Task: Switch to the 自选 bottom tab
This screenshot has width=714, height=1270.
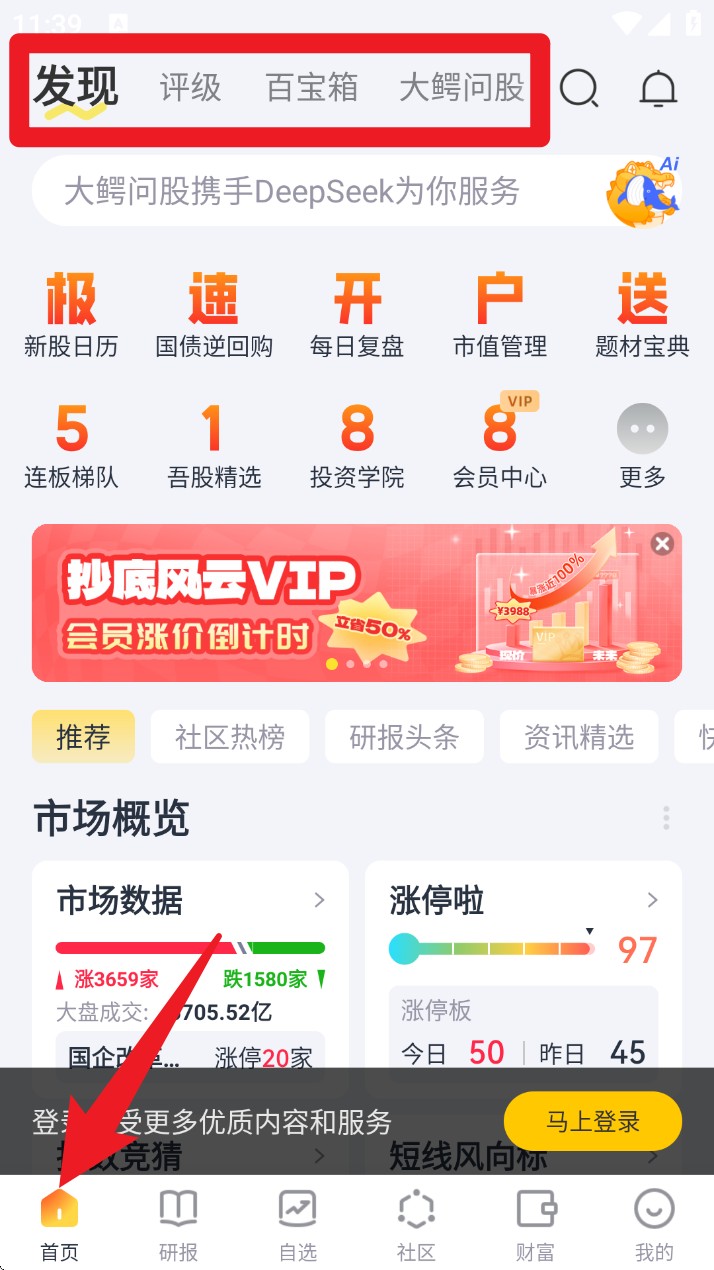Action: coord(297,1225)
